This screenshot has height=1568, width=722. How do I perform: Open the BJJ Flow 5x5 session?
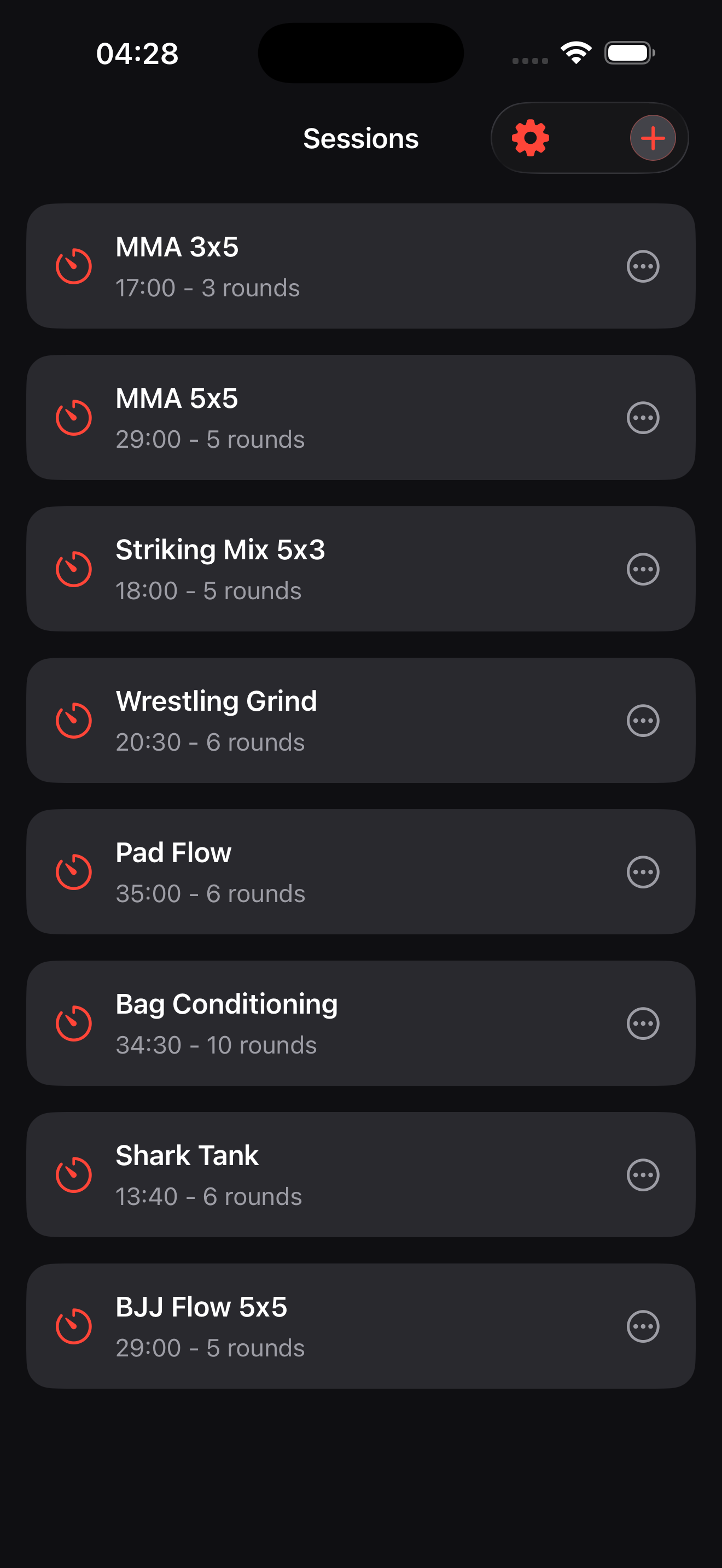click(304, 1326)
